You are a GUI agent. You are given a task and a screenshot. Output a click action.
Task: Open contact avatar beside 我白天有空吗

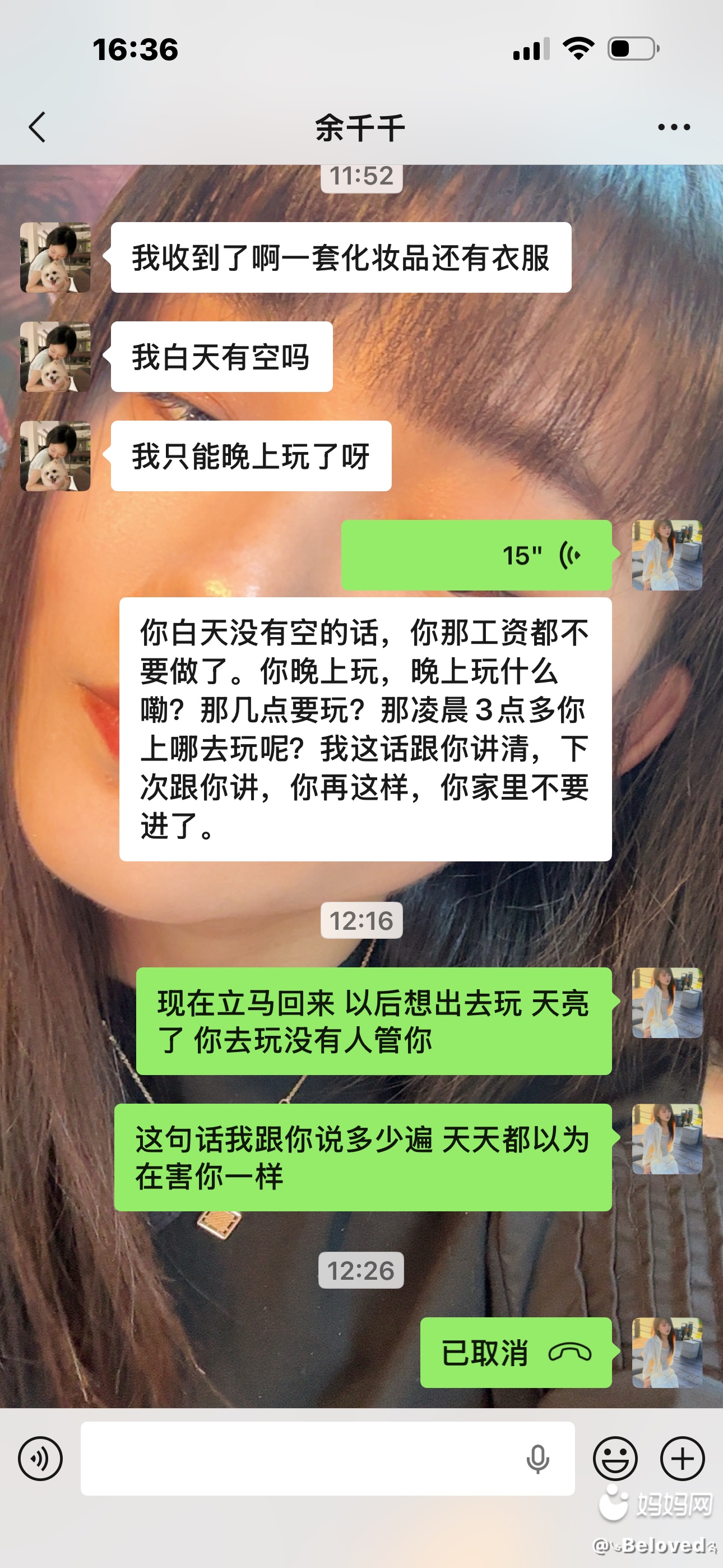coord(55,357)
